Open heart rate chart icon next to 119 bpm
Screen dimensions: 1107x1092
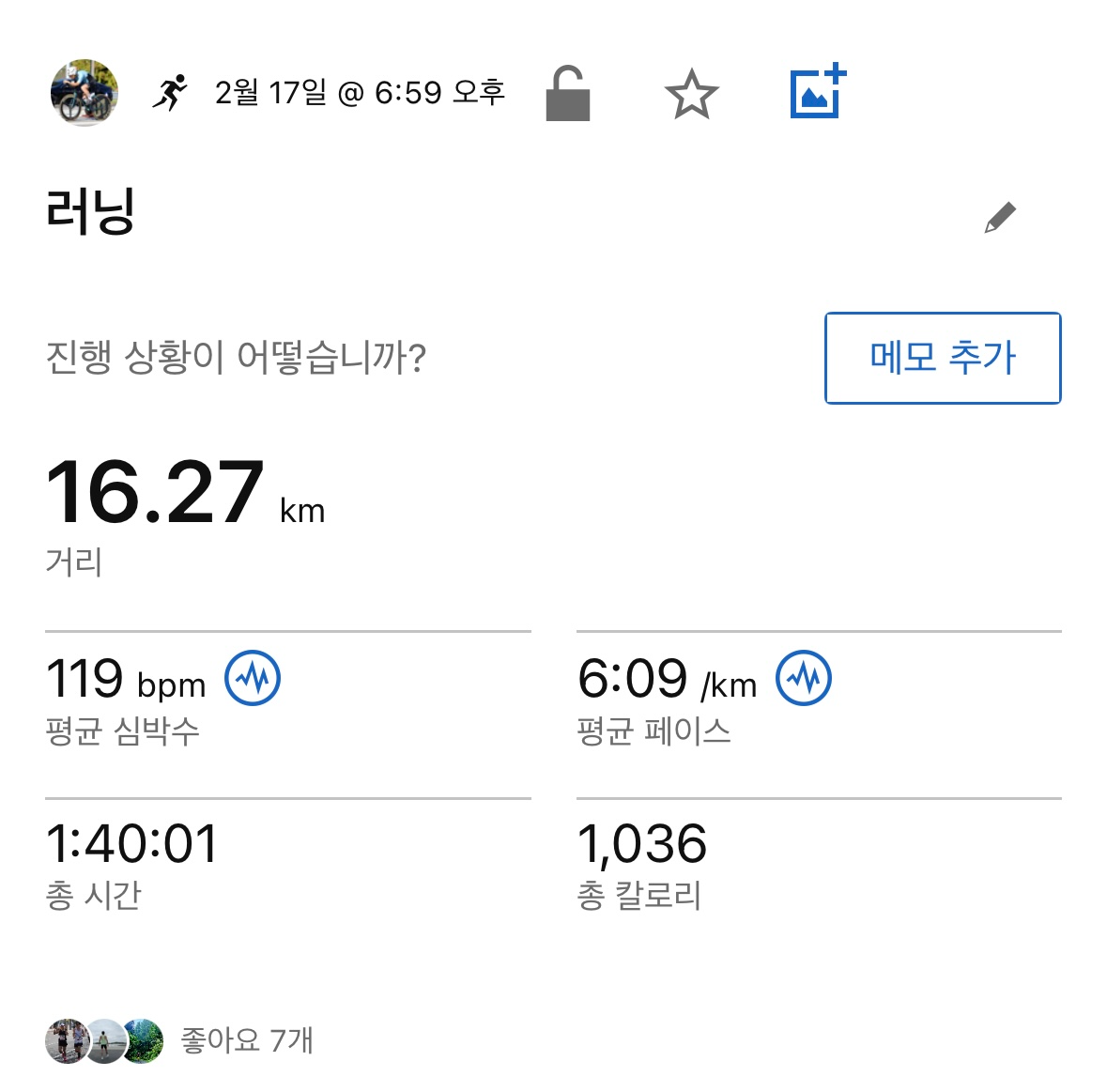coord(252,678)
